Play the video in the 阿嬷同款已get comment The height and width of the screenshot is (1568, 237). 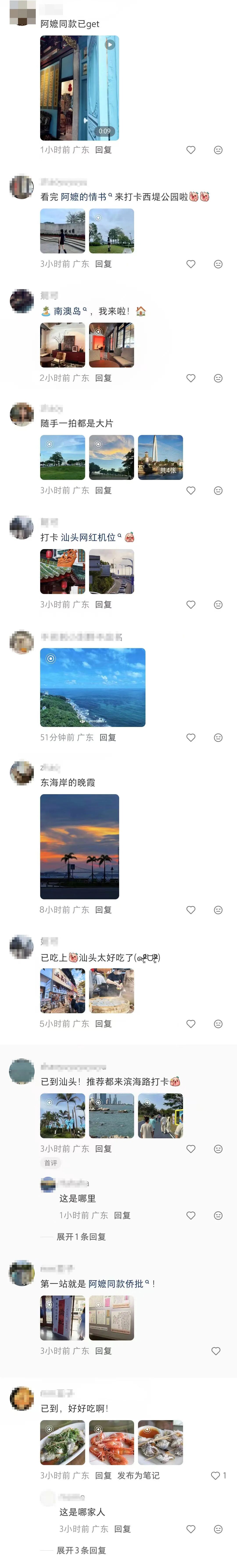click(79, 88)
